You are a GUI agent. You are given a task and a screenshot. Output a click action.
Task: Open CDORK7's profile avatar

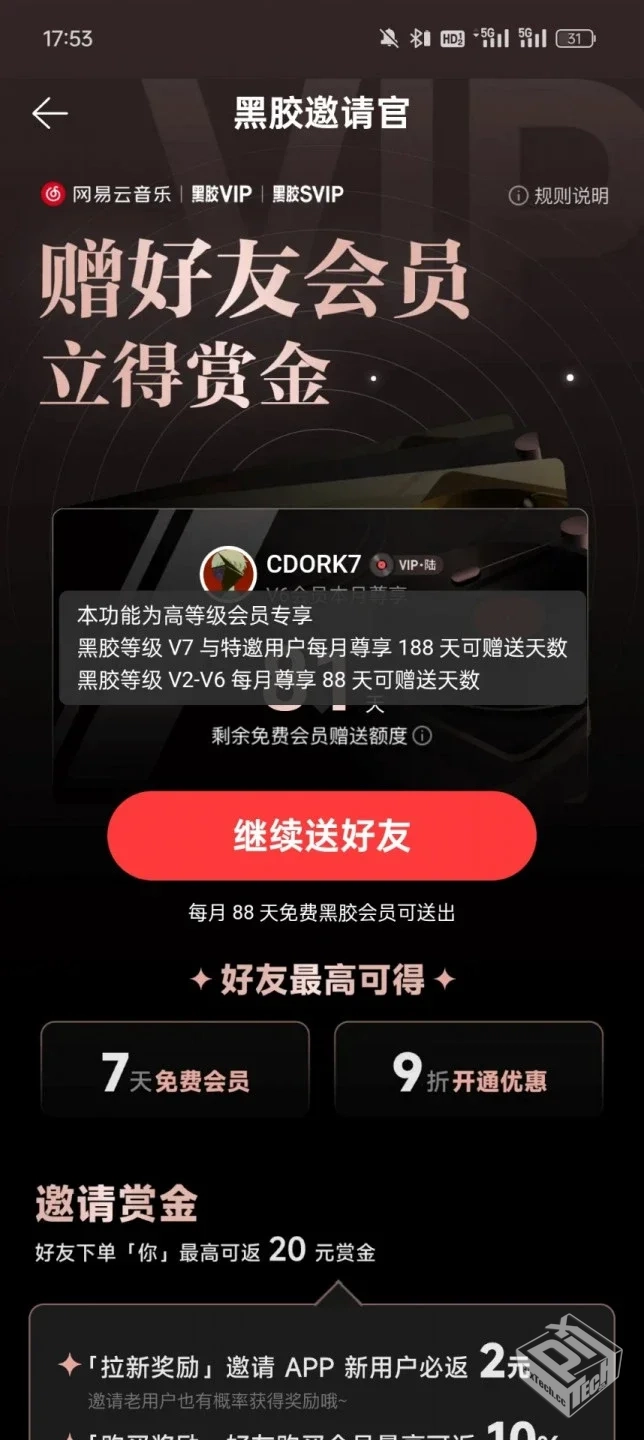tap(229, 571)
